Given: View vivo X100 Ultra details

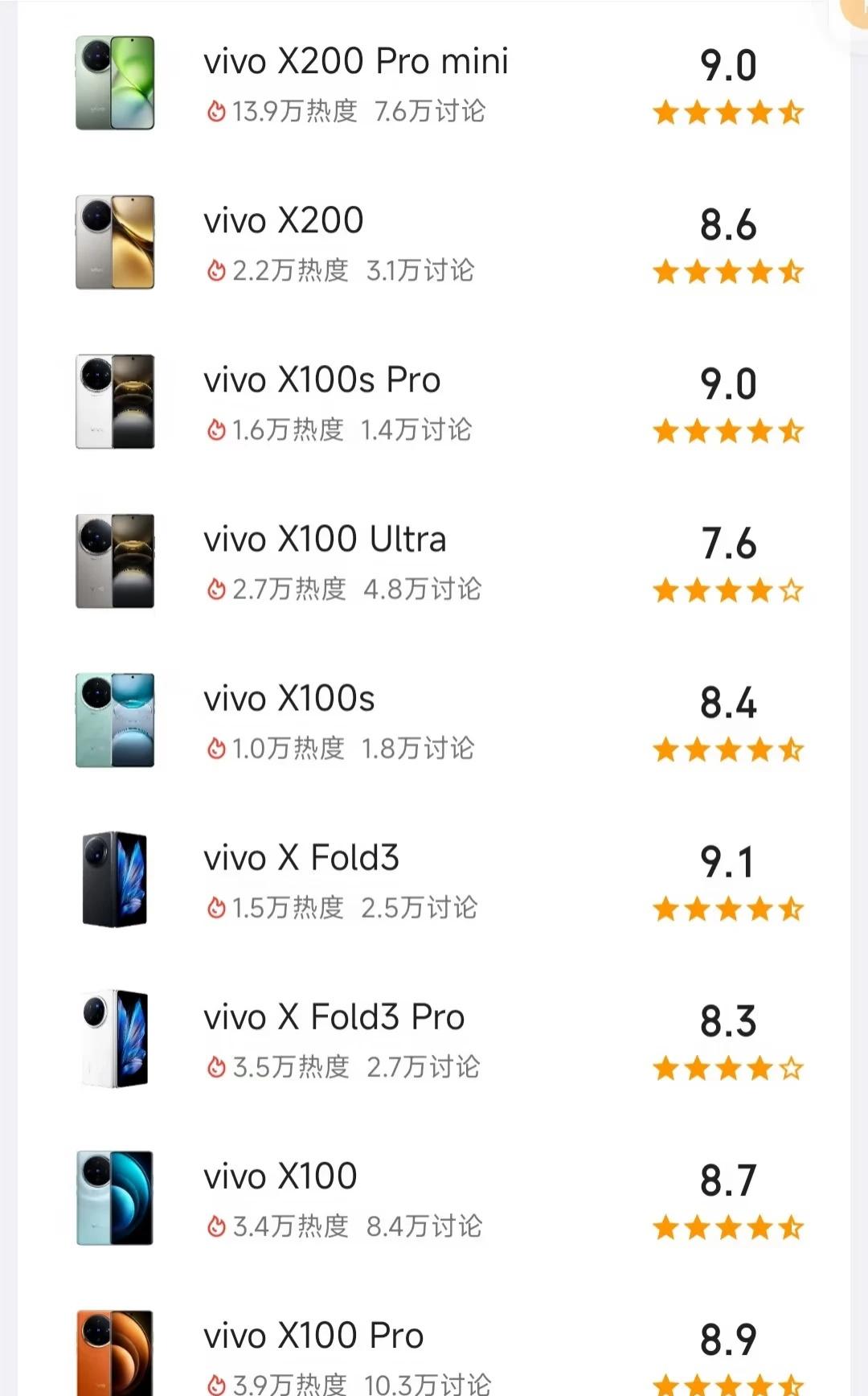Looking at the screenshot, I should pos(434,560).
